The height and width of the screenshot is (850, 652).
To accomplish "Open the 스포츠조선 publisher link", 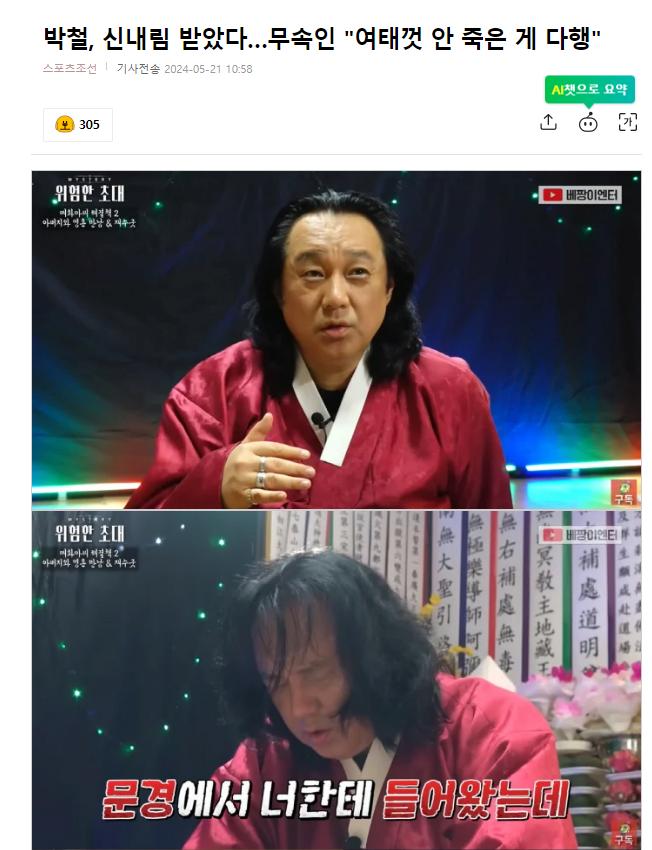I will [x=70, y=69].
